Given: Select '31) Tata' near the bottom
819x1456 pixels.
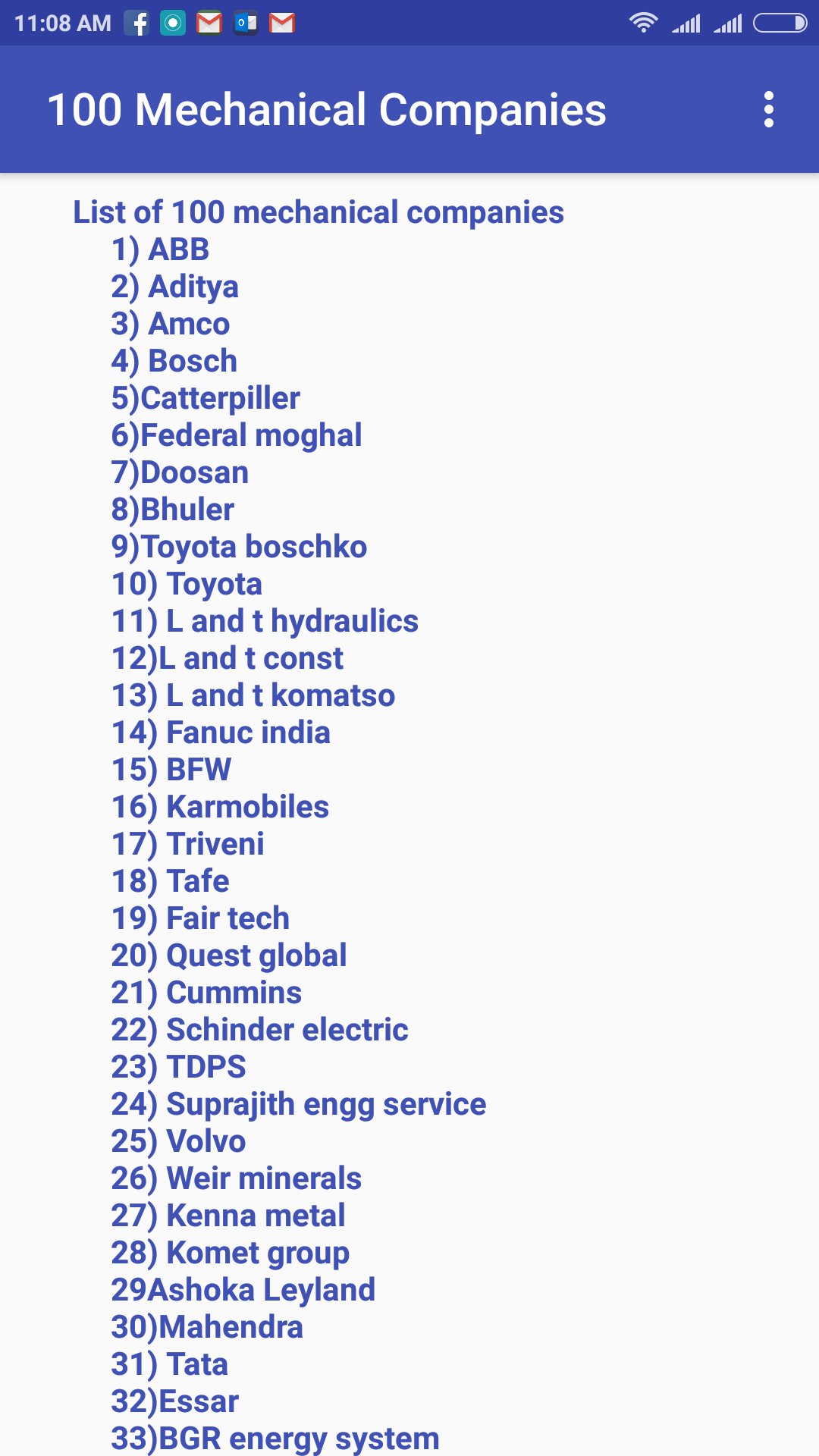Looking at the screenshot, I should (168, 1363).
